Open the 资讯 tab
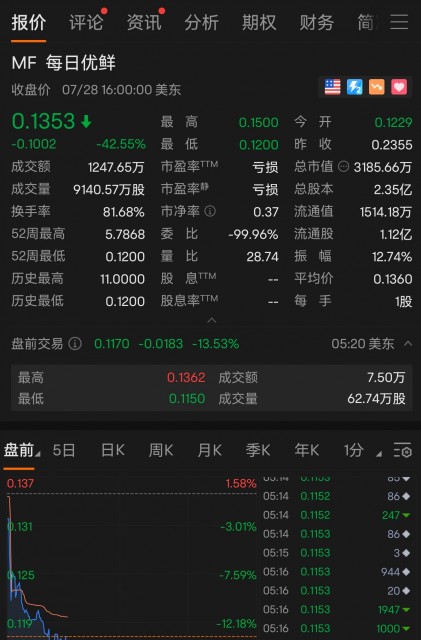The height and width of the screenshot is (640, 421). (144, 22)
